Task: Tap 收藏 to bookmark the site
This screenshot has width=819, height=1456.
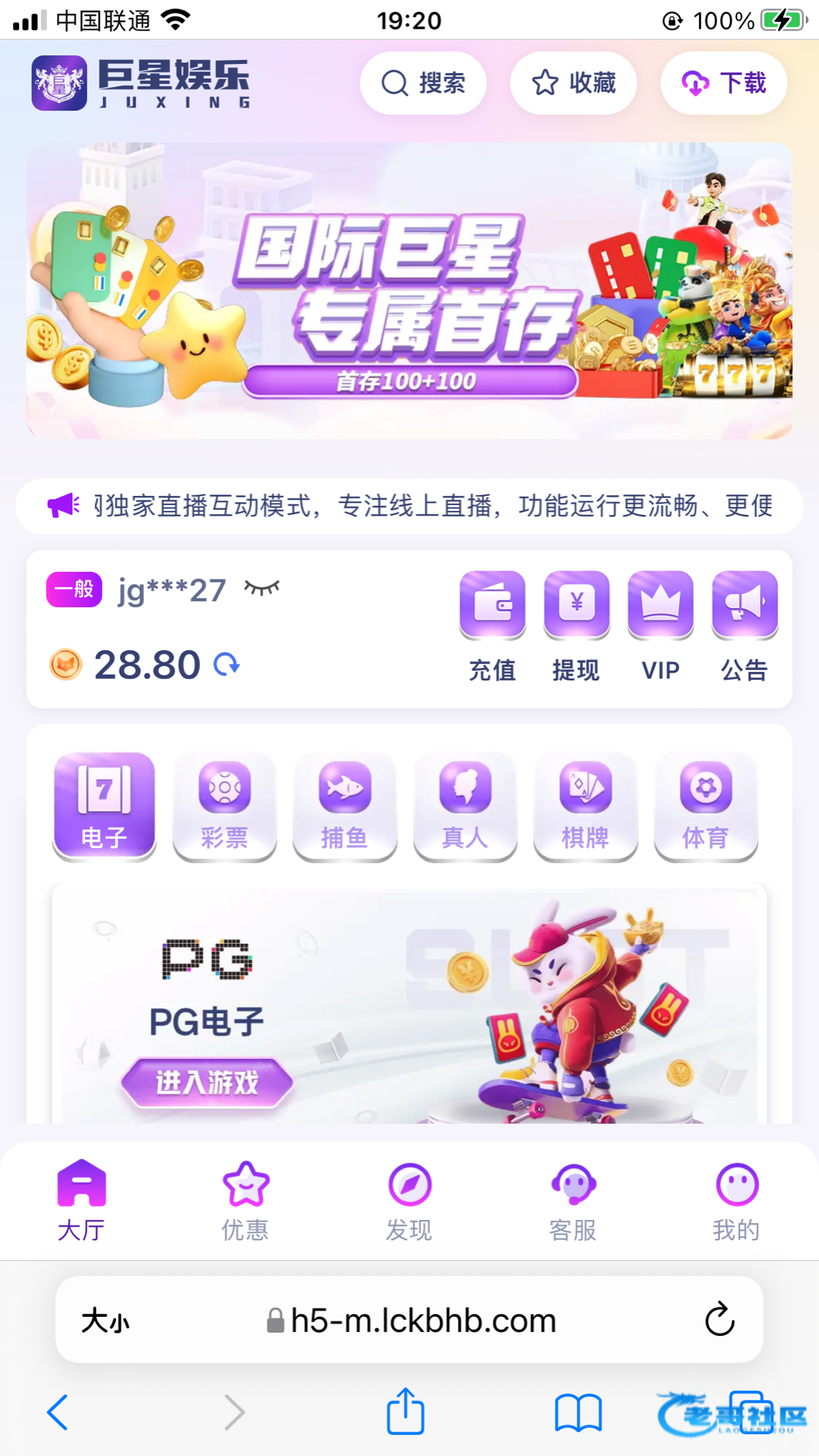Action: pyautogui.click(x=573, y=83)
